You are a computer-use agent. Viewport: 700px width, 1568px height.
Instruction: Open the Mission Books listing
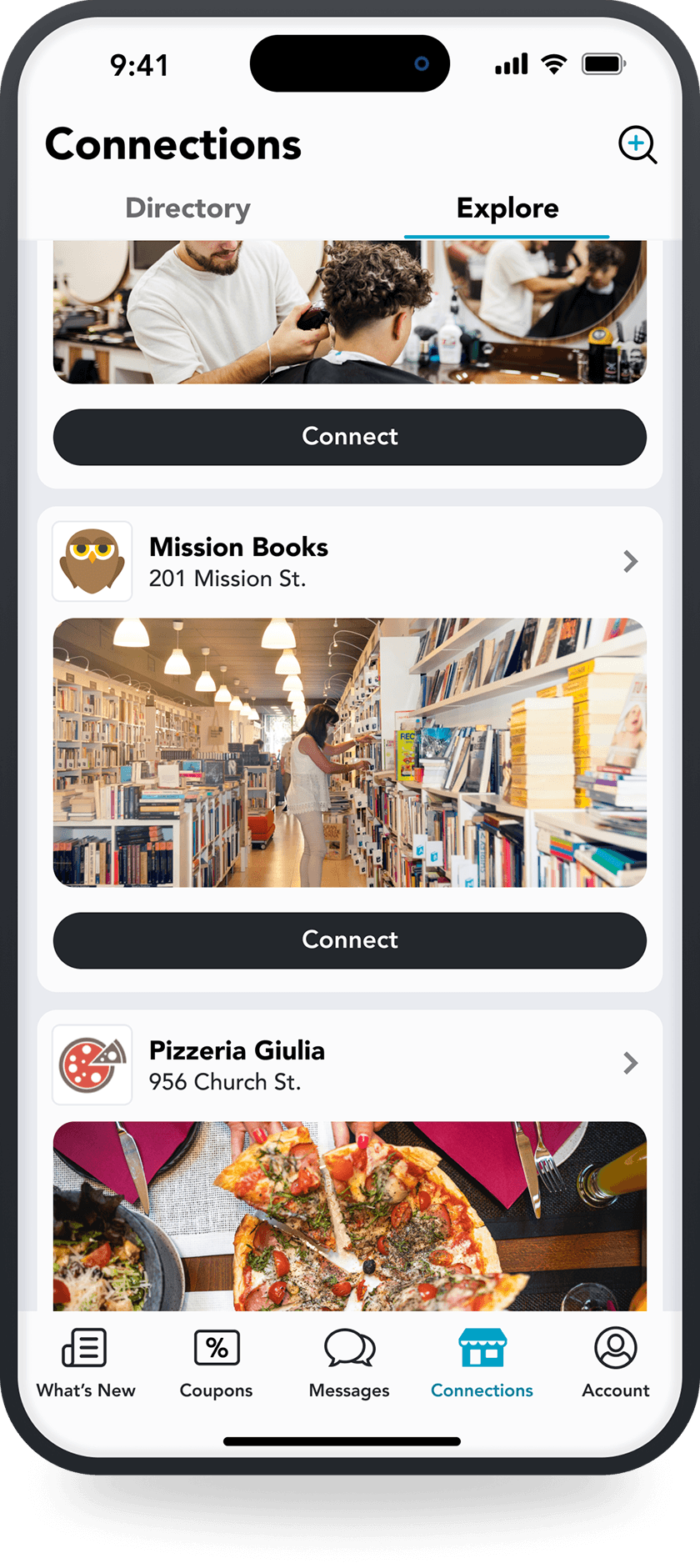point(238,547)
